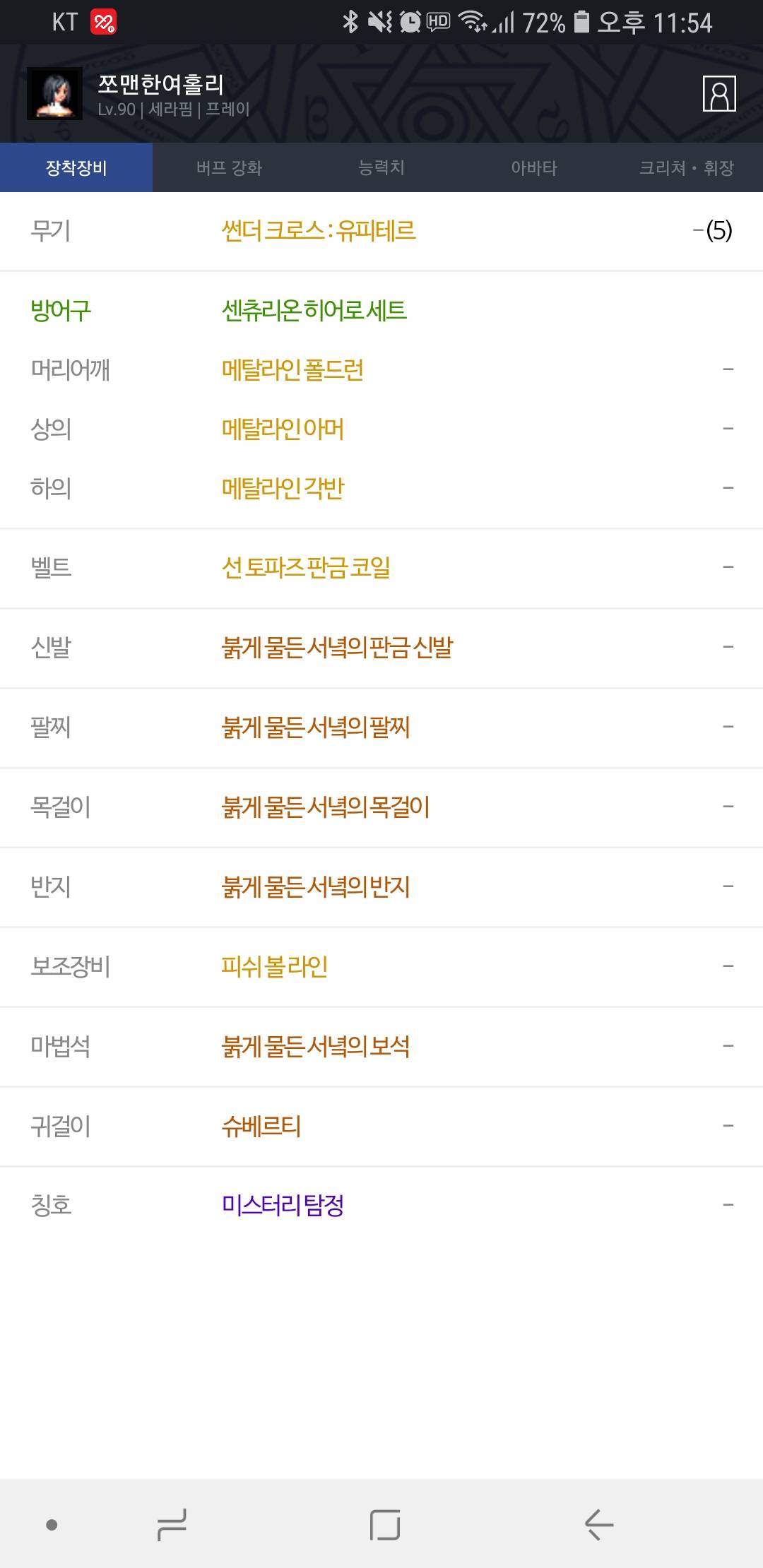
Task: View bracelet 붉게 물든 서녘의 팔찌
Action: tap(316, 727)
